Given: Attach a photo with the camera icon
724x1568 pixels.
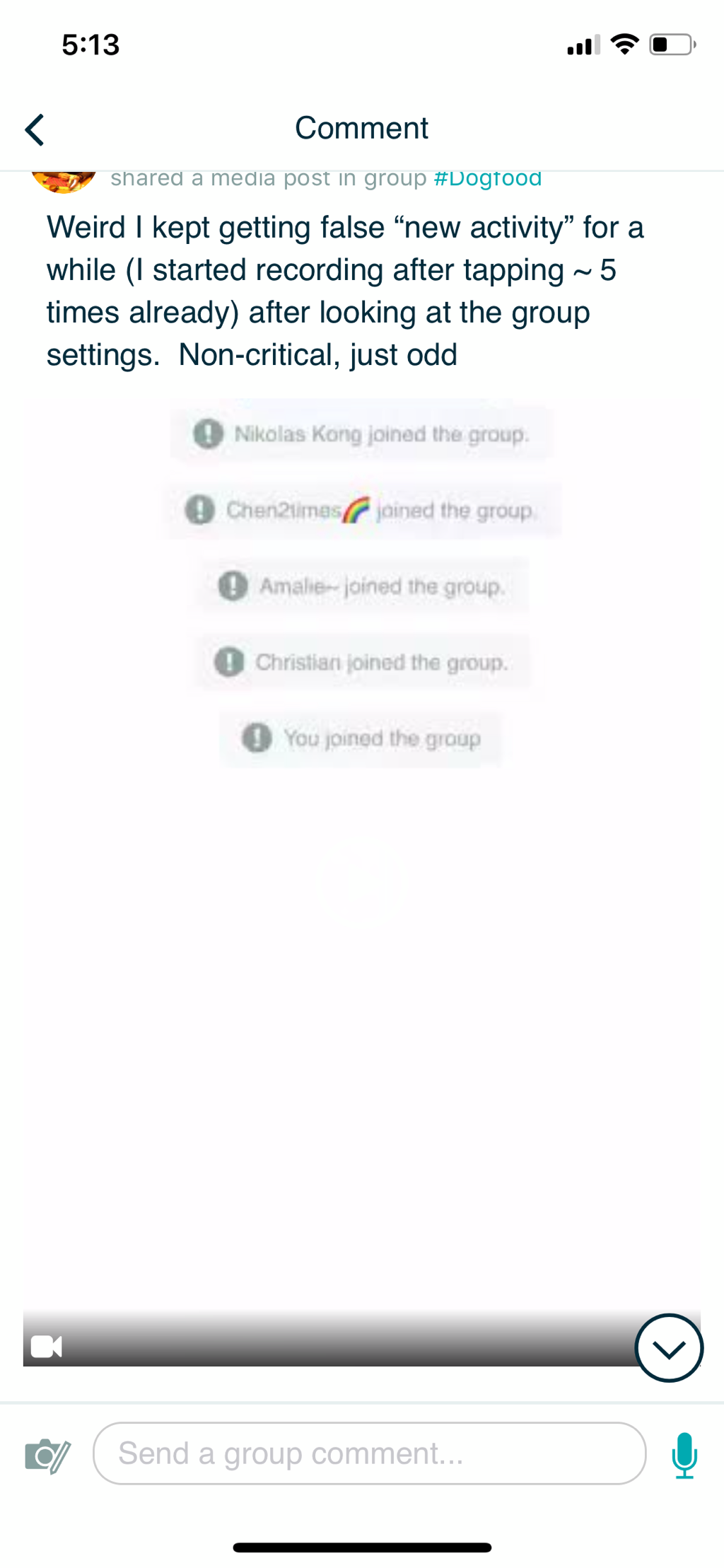Looking at the screenshot, I should 47,1454.
